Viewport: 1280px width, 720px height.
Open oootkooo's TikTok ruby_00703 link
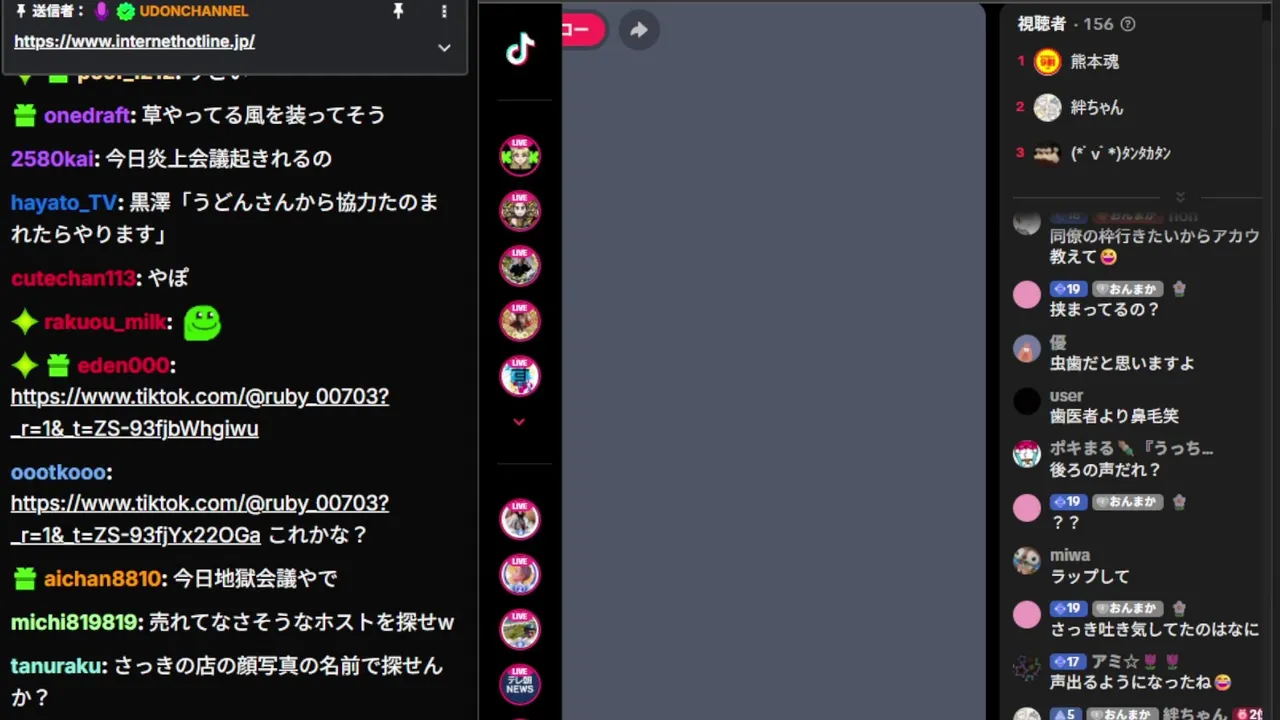pyautogui.click(x=199, y=519)
